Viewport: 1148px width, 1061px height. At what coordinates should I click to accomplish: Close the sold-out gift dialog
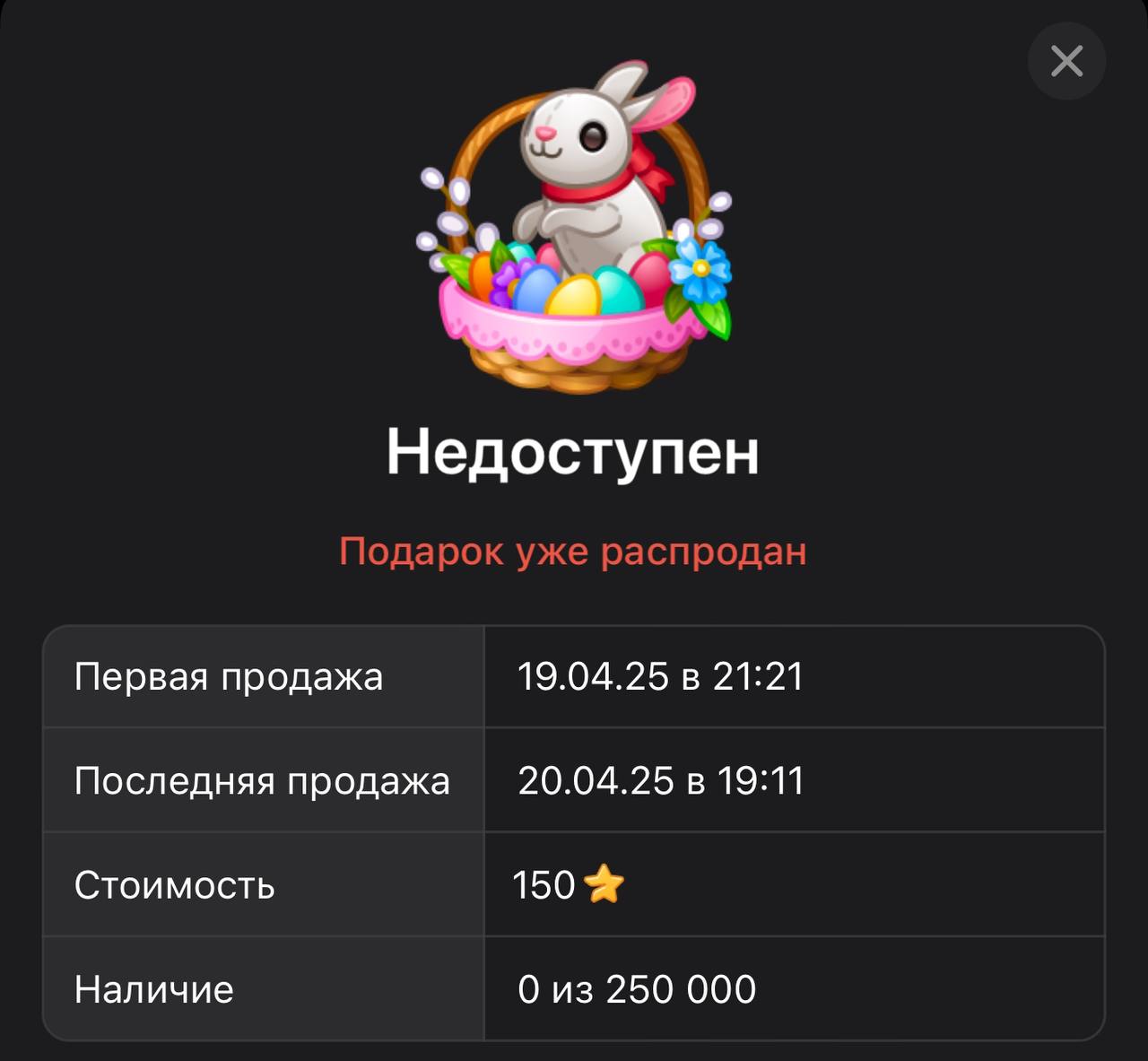pyautogui.click(x=1066, y=61)
